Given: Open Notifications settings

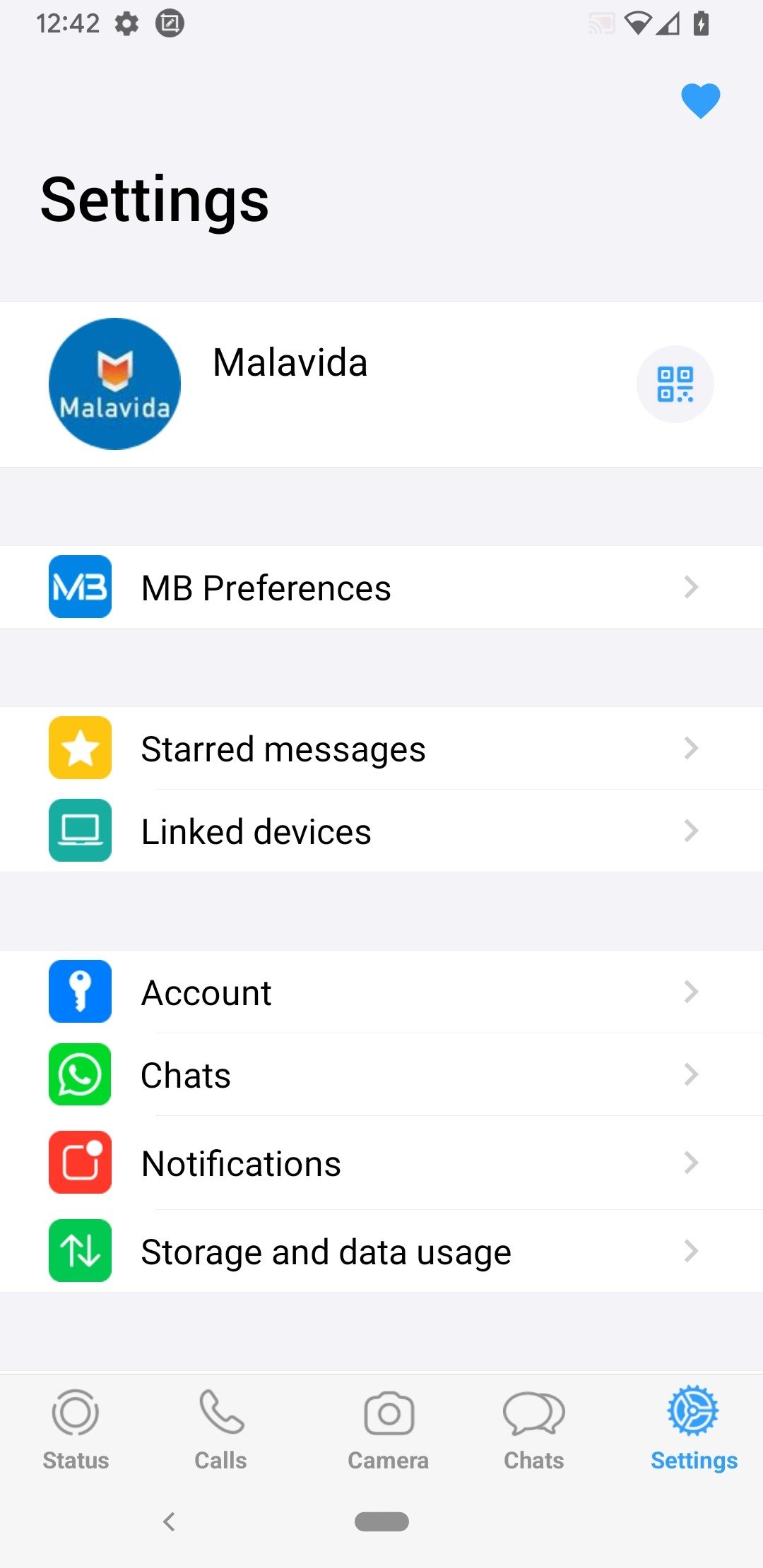Looking at the screenshot, I should point(381,1163).
